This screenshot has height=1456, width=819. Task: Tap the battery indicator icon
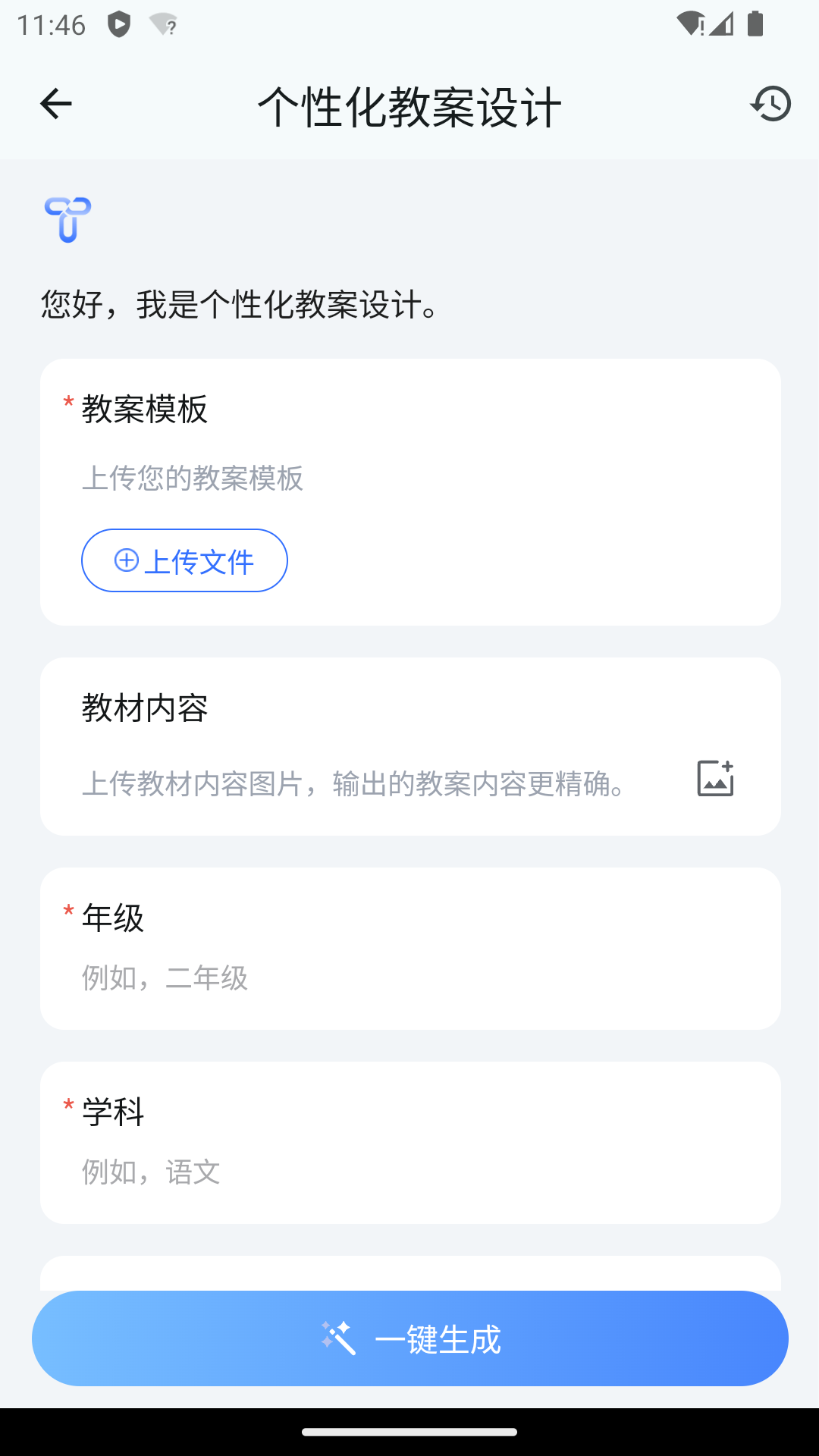point(753,24)
